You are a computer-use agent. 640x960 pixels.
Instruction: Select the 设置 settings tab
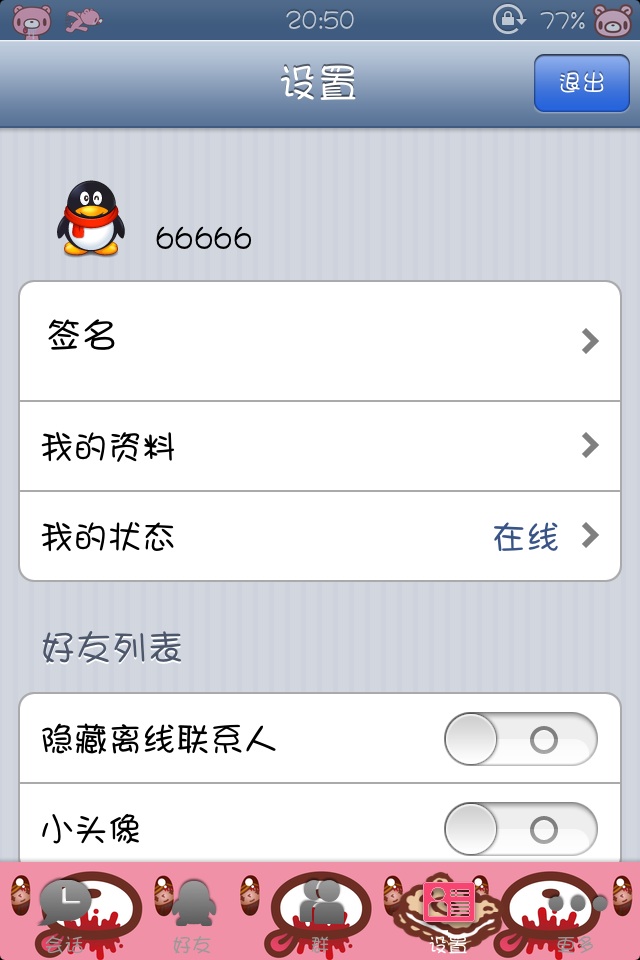tap(448, 912)
